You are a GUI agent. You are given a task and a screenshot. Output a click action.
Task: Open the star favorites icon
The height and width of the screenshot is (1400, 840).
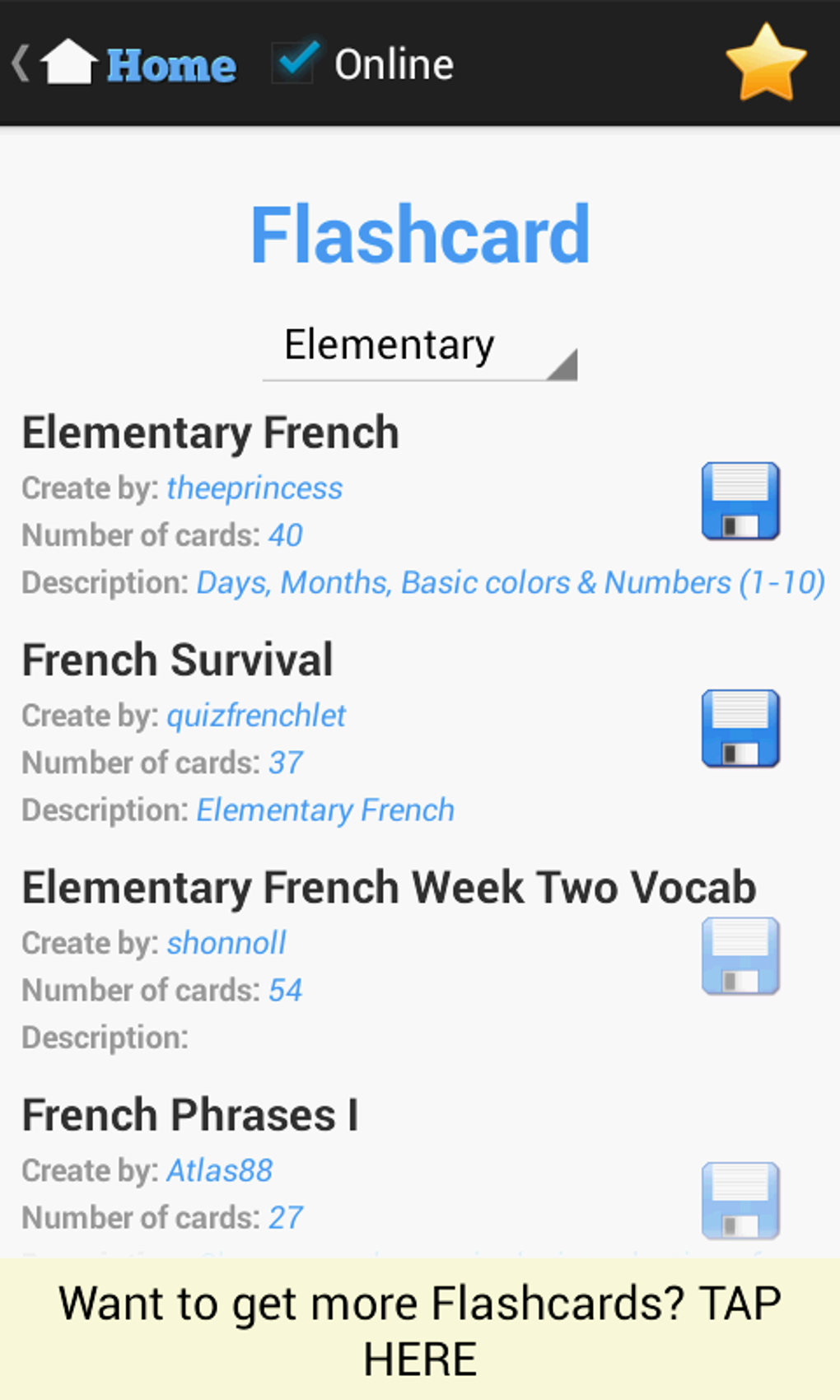(765, 64)
